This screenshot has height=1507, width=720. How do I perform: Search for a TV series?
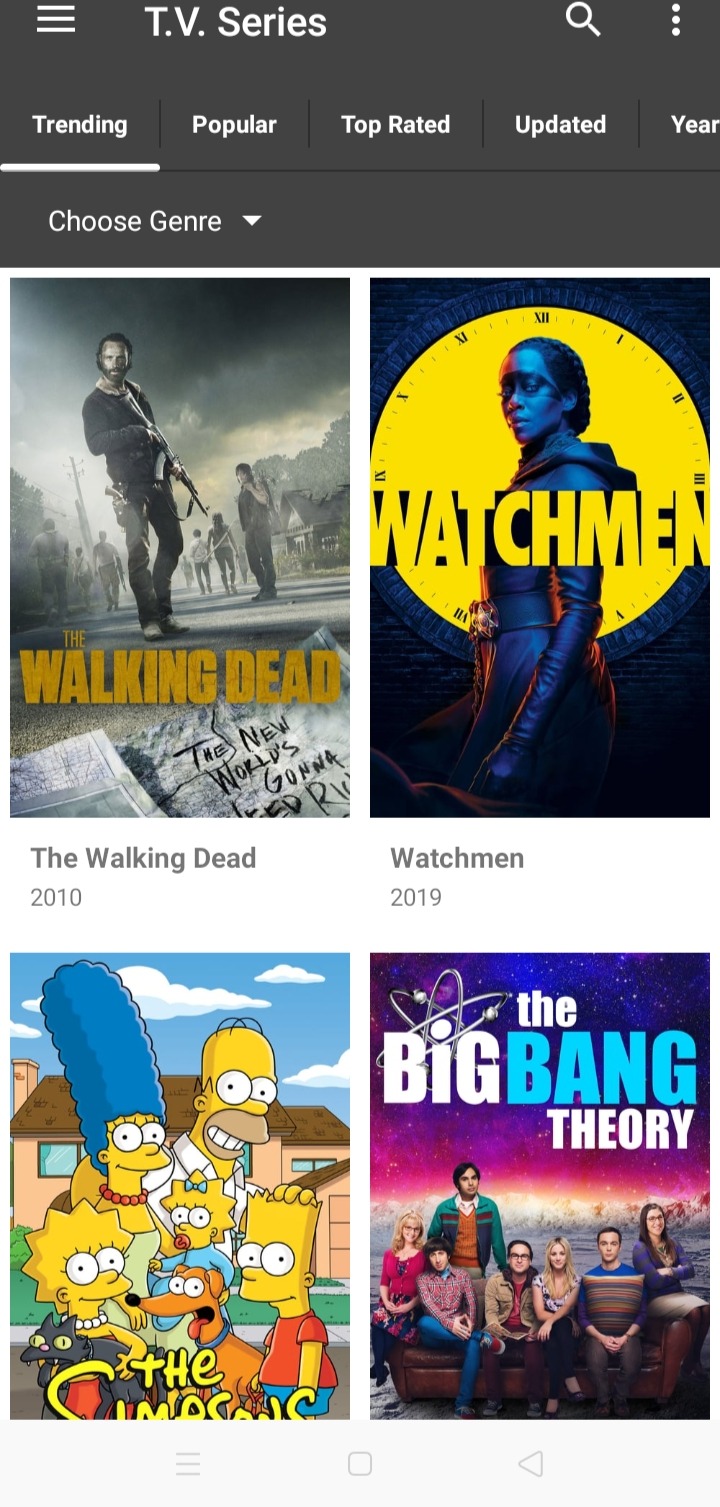pyautogui.click(x=583, y=20)
